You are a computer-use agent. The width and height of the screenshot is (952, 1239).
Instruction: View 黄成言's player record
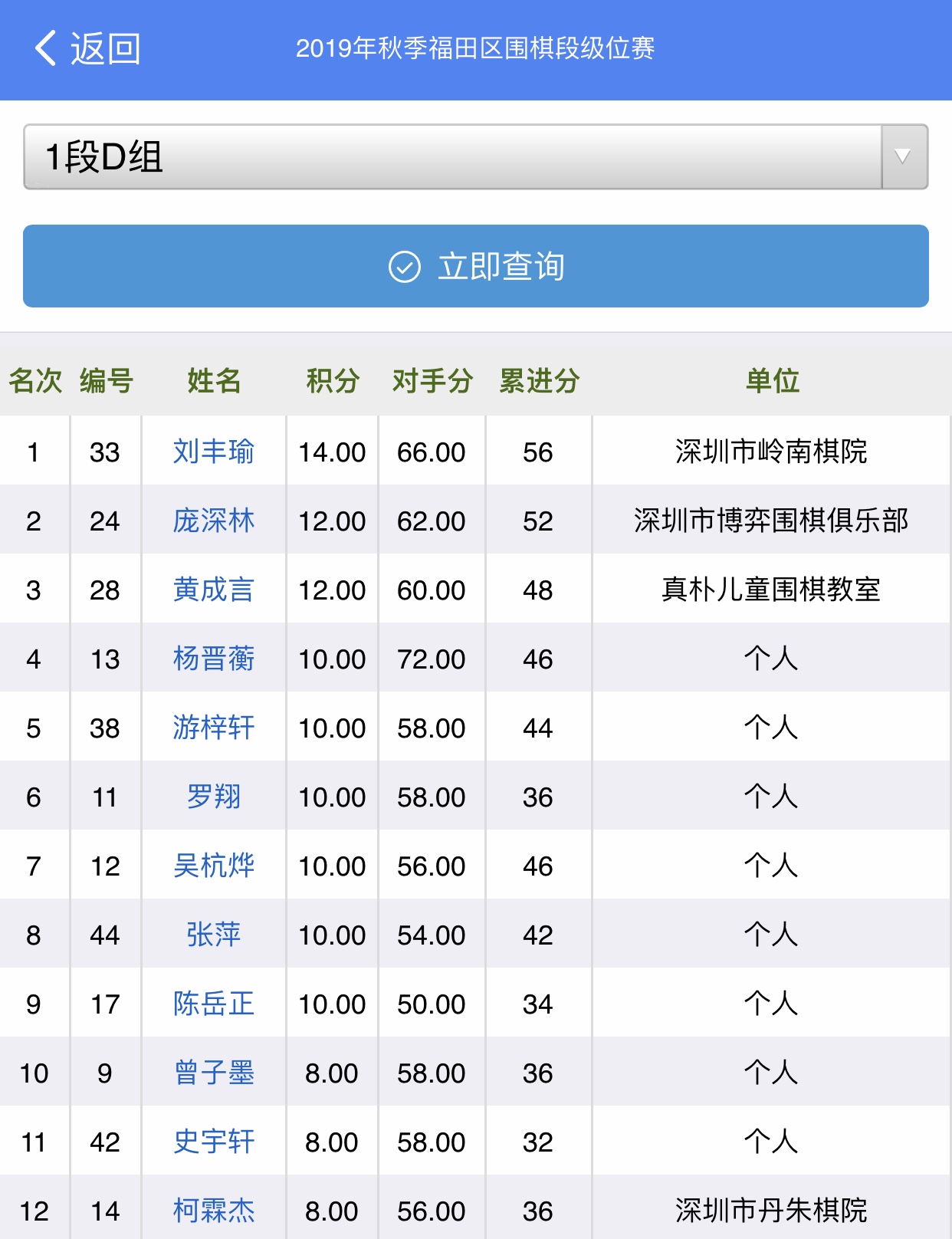tap(213, 590)
